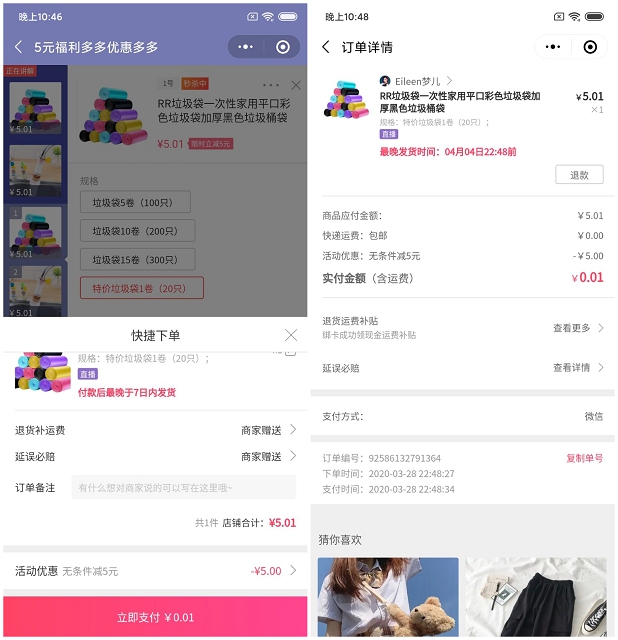Select 特价垃圾袋1卷（20只）option
The image size is (618, 640).
click(141, 288)
